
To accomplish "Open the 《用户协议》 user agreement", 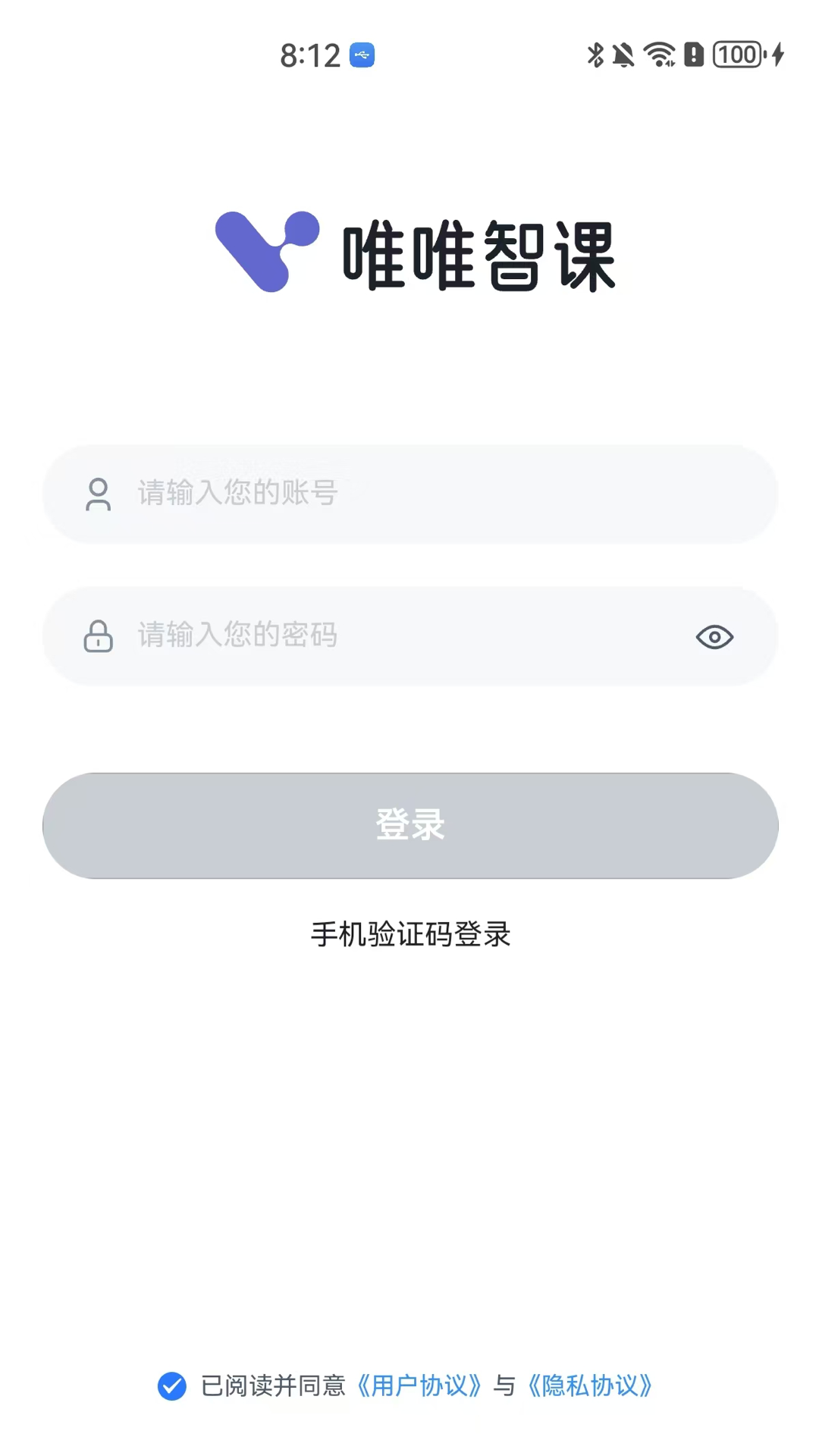I will pyautogui.click(x=419, y=1384).
